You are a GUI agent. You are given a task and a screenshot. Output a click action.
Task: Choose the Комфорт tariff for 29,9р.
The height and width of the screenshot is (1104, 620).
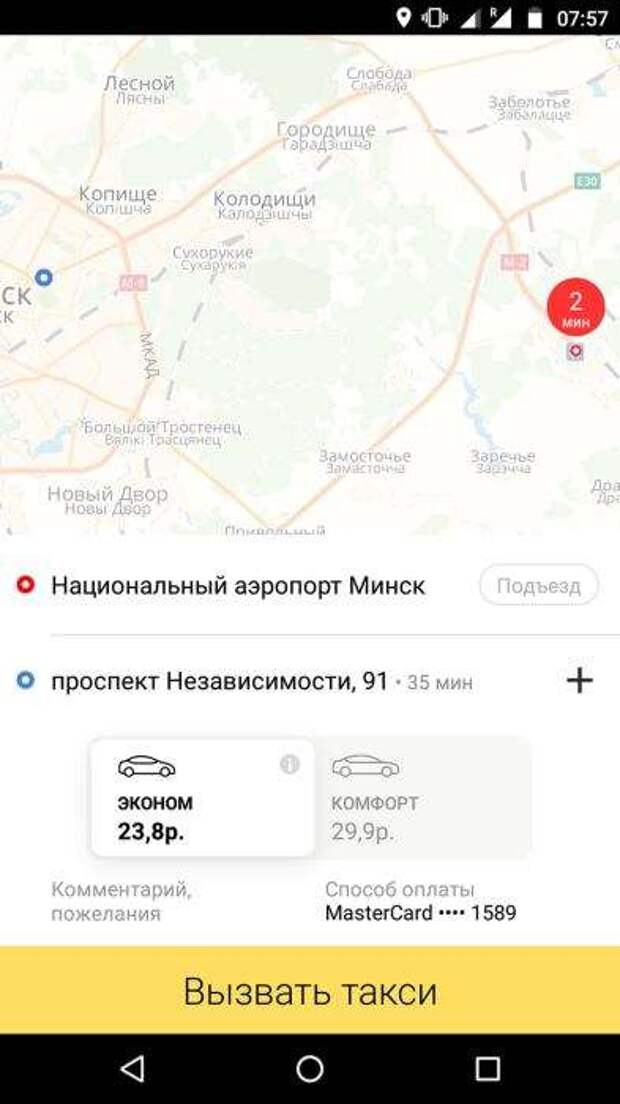(x=420, y=798)
